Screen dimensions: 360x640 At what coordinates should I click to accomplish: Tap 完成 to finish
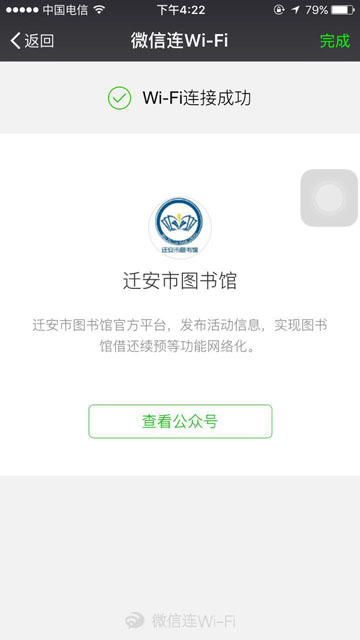335,41
